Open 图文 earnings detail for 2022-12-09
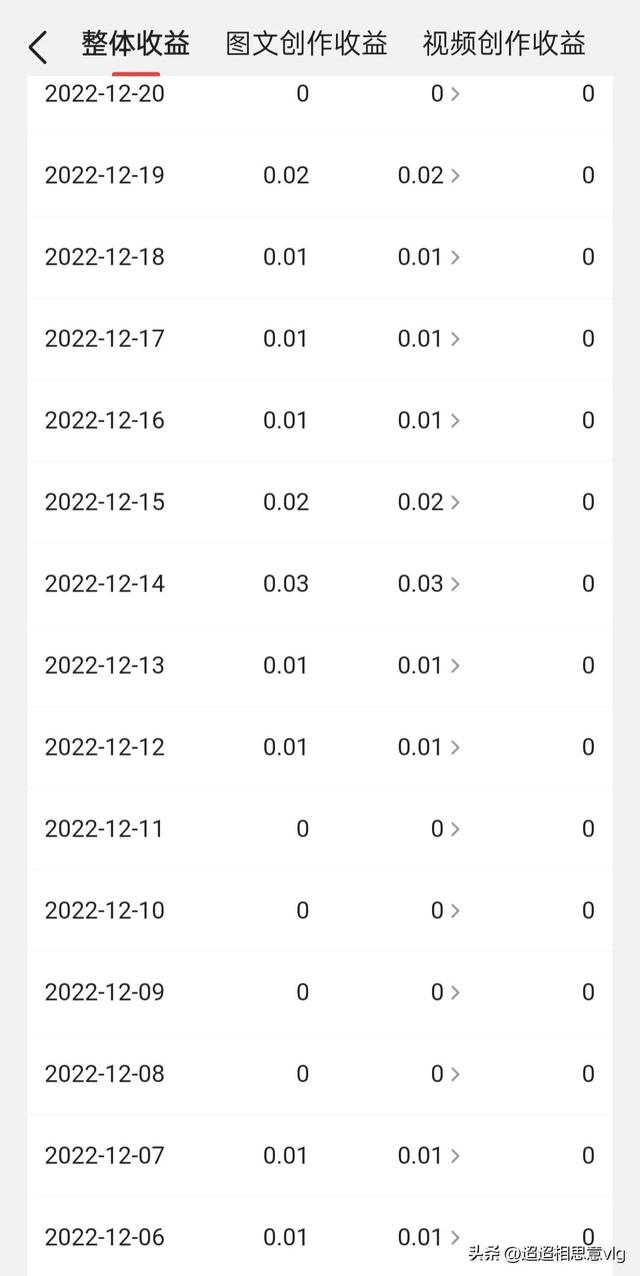Screen dimensions: 640x1276 (x=445, y=992)
